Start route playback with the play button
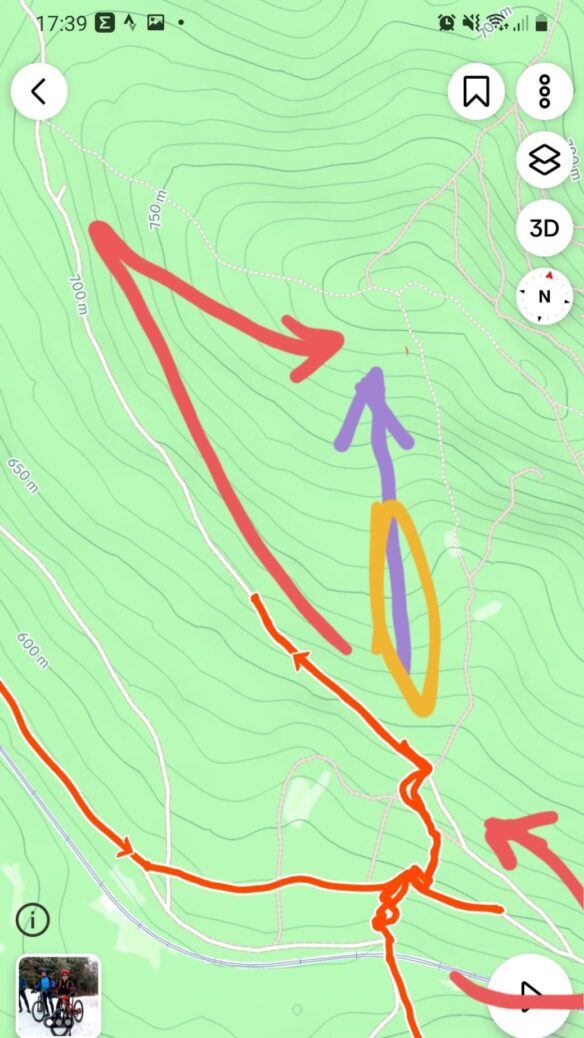584x1038 pixels. 531,995
